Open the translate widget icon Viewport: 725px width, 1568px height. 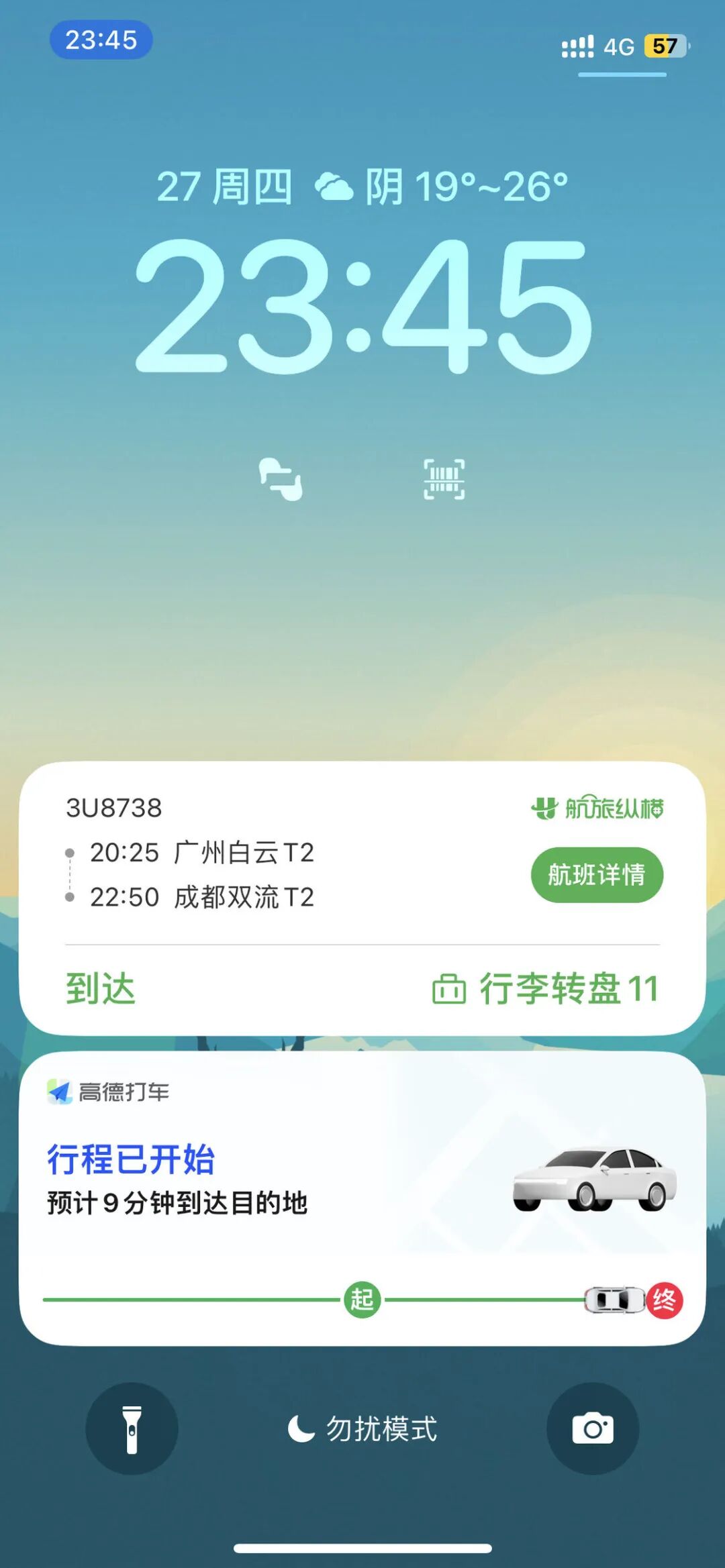point(281,479)
